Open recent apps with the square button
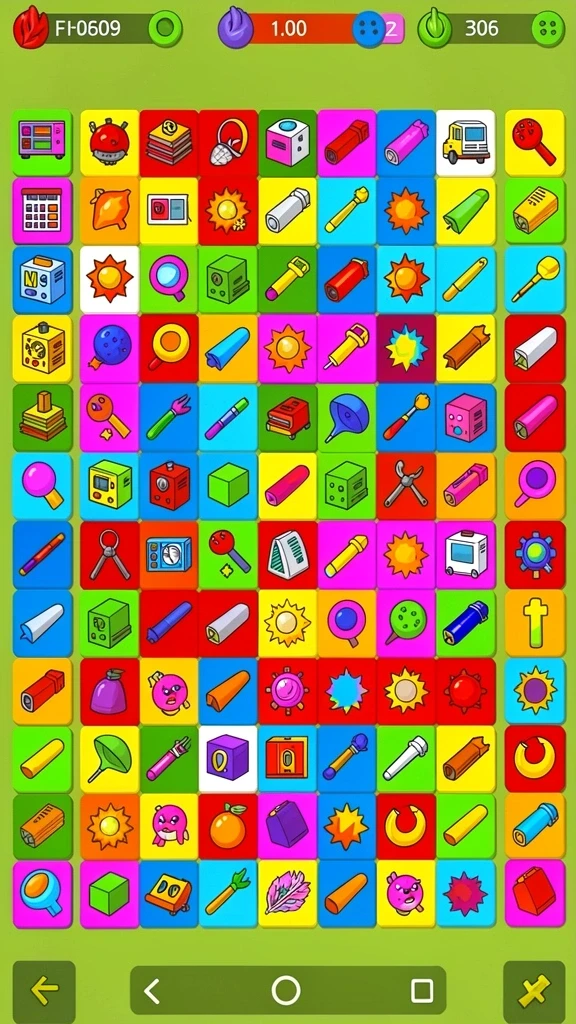Screen dimensions: 576x1024 422,991
